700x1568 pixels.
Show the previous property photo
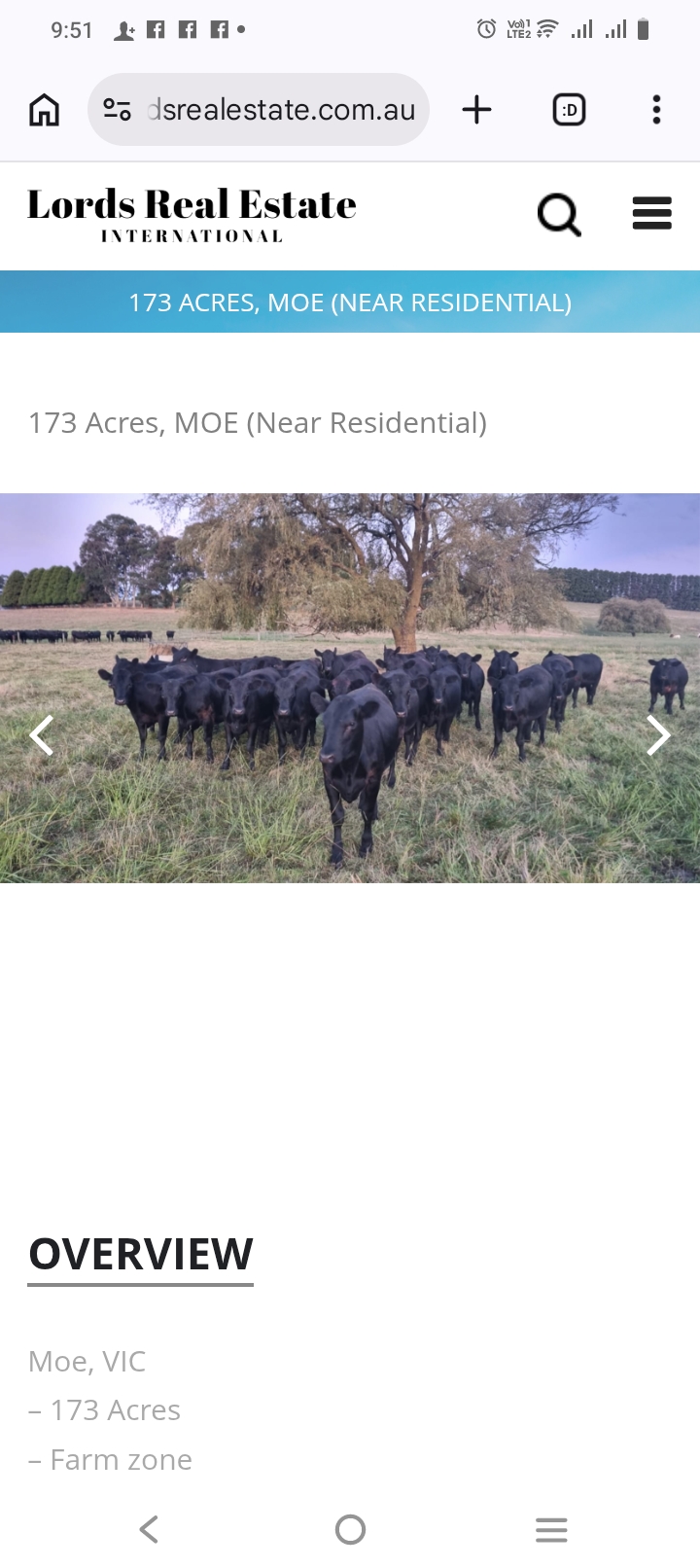(x=41, y=735)
